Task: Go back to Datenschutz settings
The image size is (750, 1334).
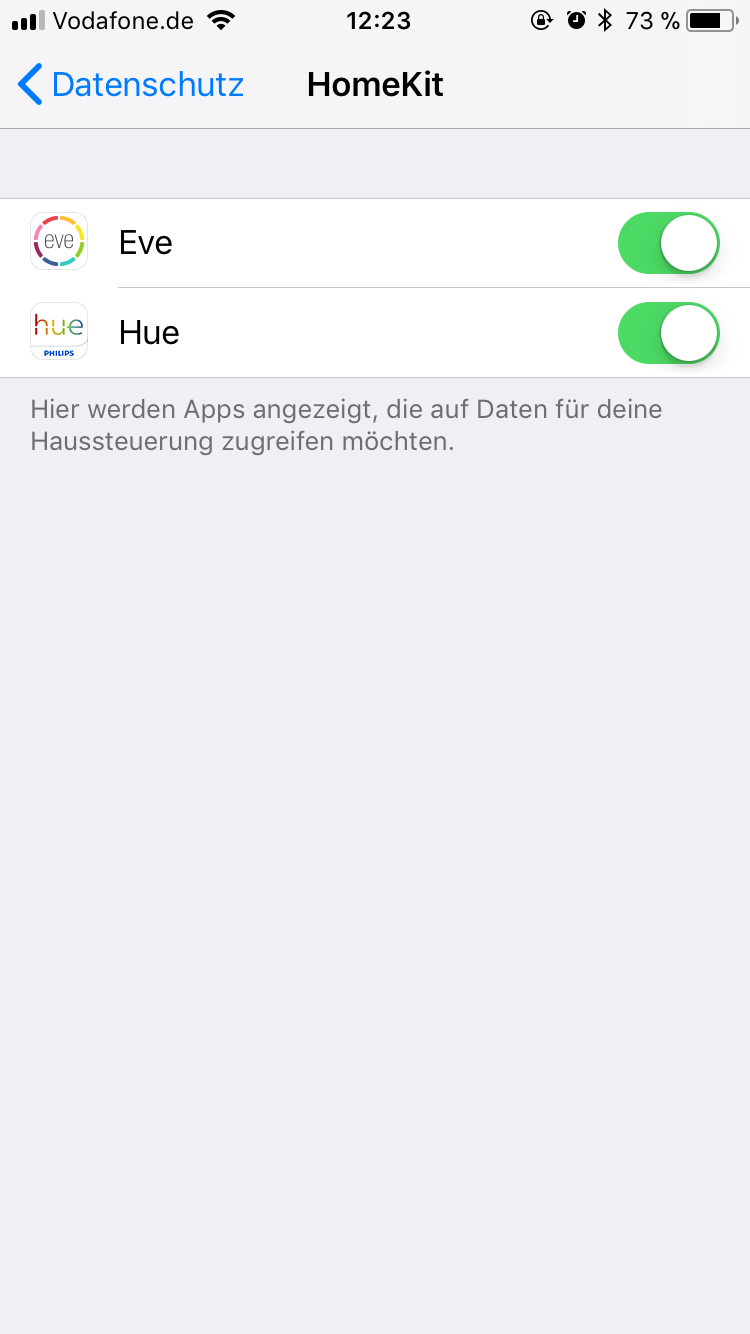Action: (x=130, y=85)
